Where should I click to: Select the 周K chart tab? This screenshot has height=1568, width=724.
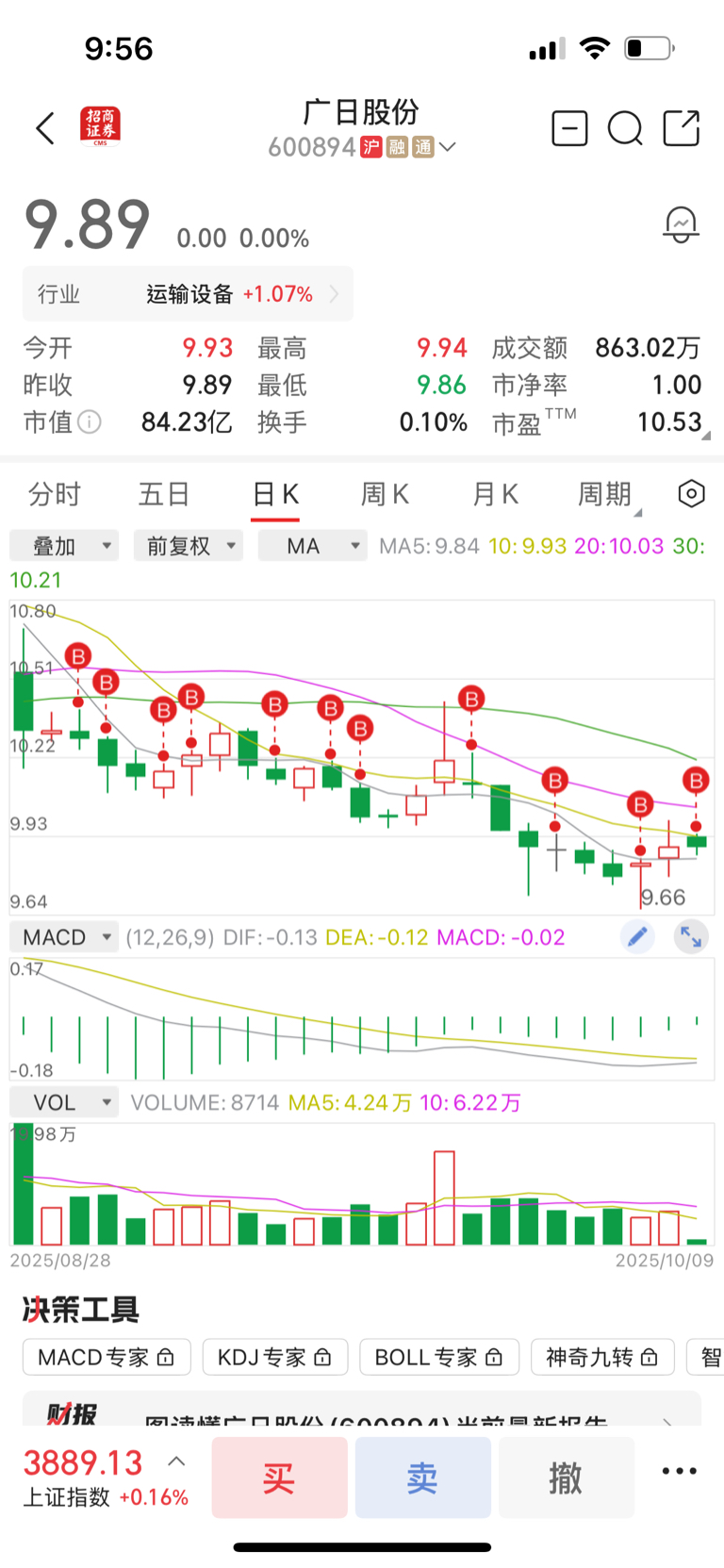tap(385, 494)
